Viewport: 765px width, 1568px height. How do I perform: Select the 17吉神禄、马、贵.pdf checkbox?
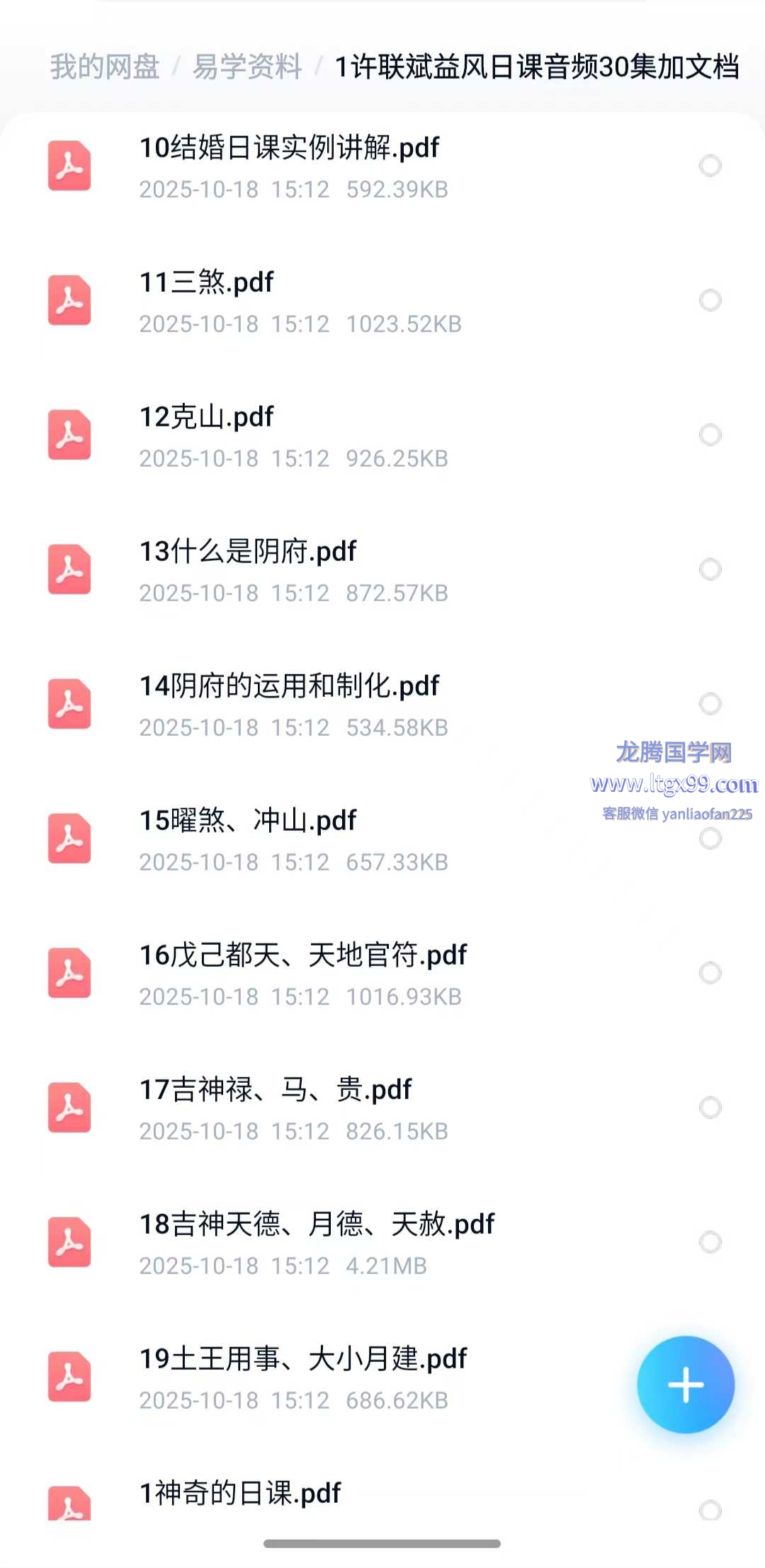point(710,1108)
